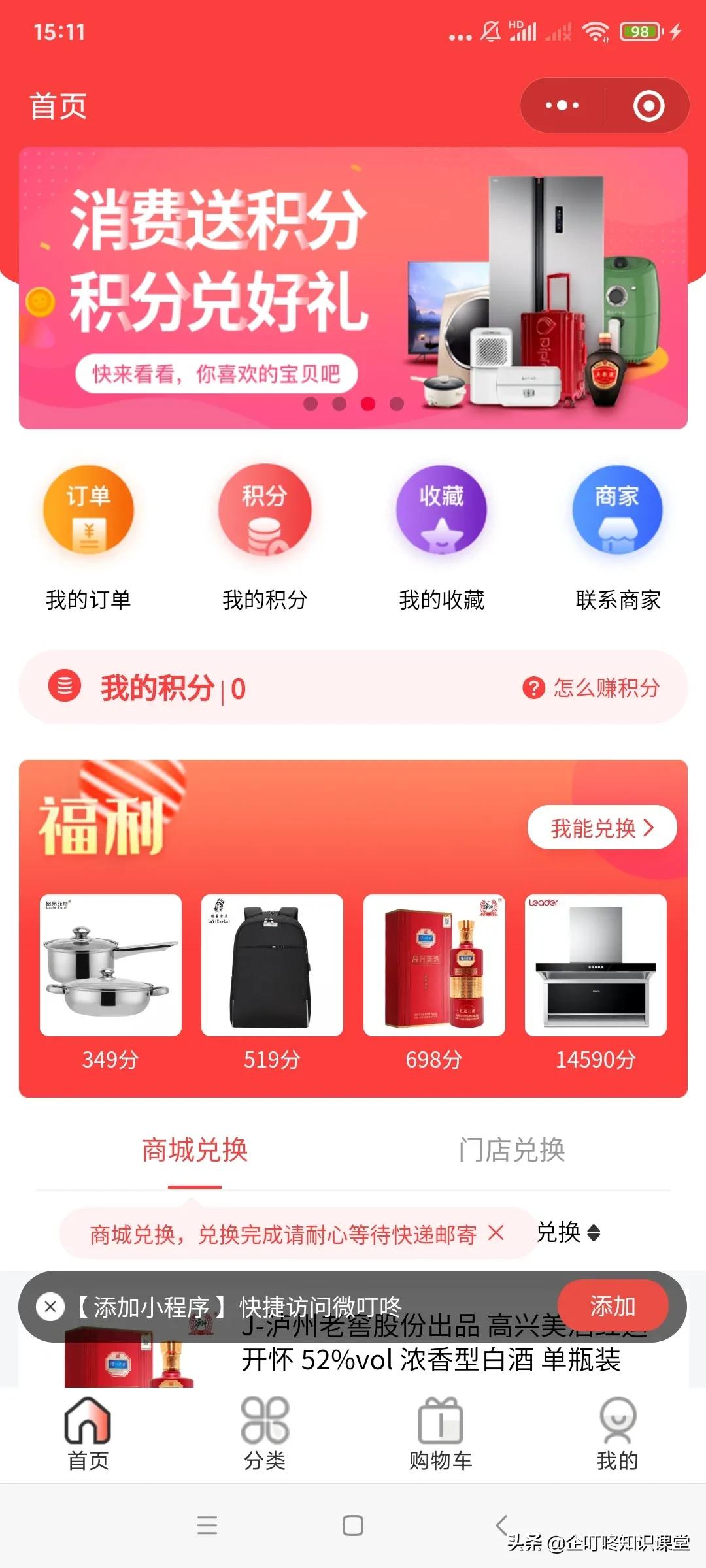This screenshot has height=1568, width=706.
Task: Open the mini-program more options (•••) capsule icon
Action: click(x=562, y=105)
